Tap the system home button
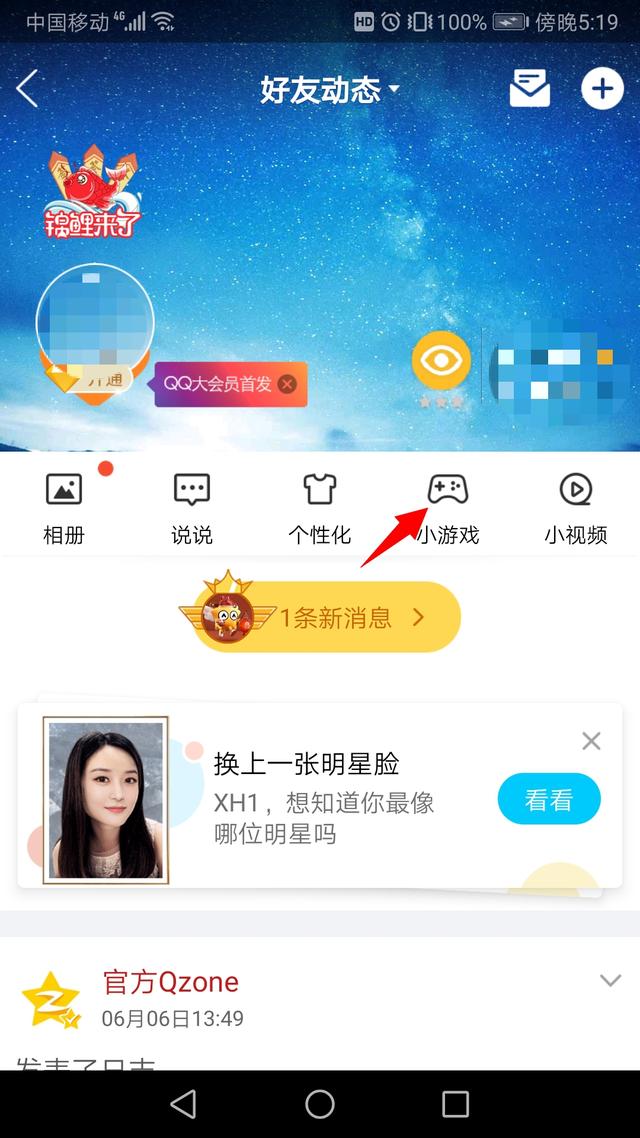640x1138 pixels. (x=320, y=1104)
